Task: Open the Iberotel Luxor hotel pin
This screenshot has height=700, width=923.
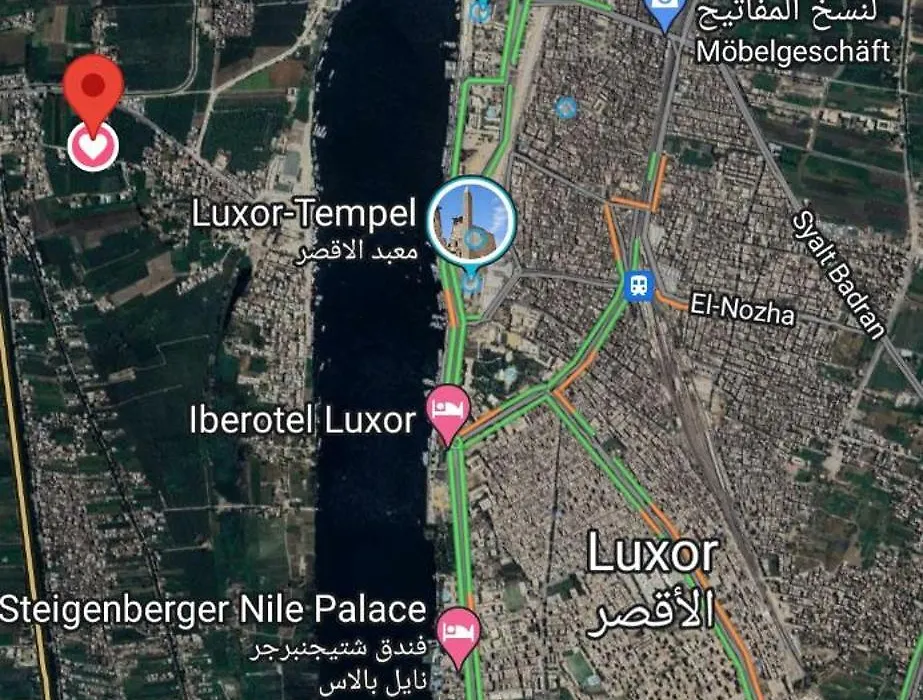Action: 449,410
